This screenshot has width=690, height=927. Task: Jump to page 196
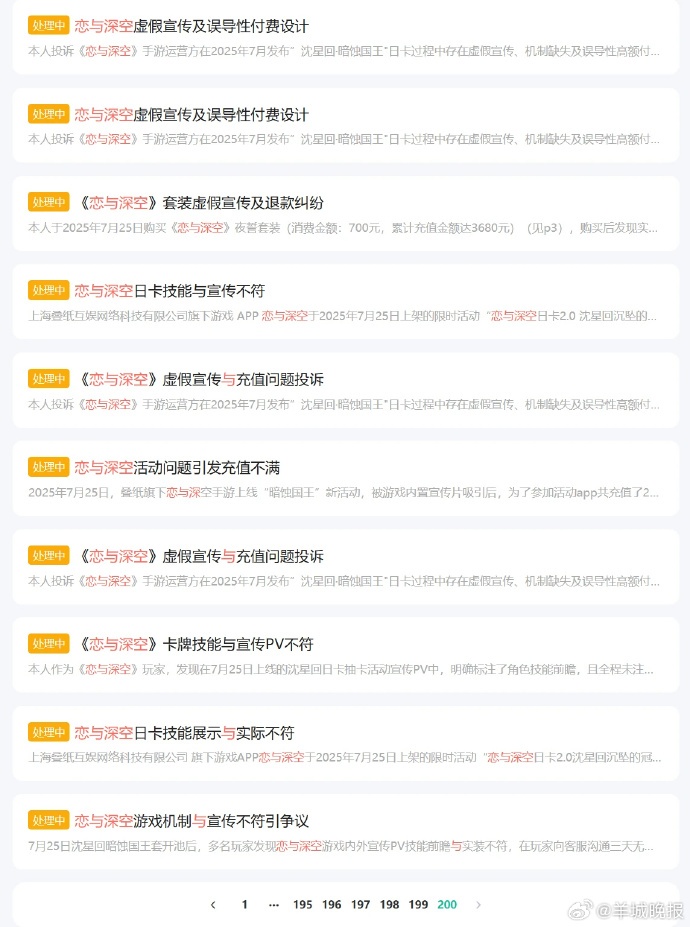pyautogui.click(x=331, y=905)
